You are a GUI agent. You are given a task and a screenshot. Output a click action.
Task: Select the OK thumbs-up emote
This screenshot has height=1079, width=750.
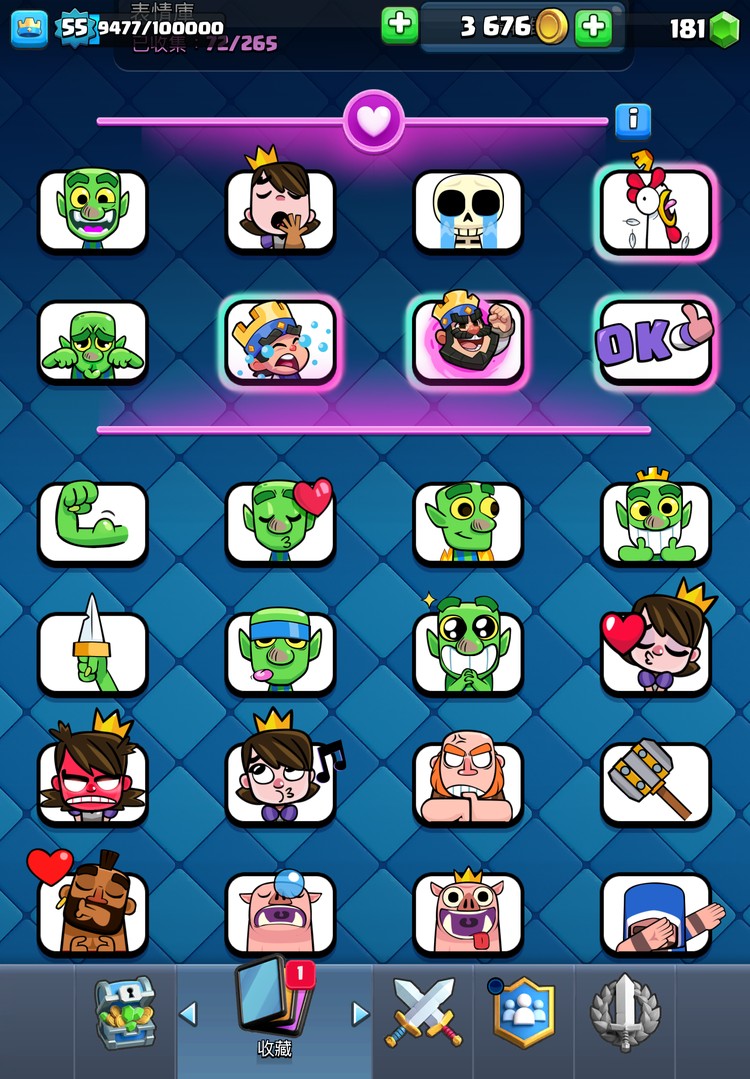click(x=656, y=341)
